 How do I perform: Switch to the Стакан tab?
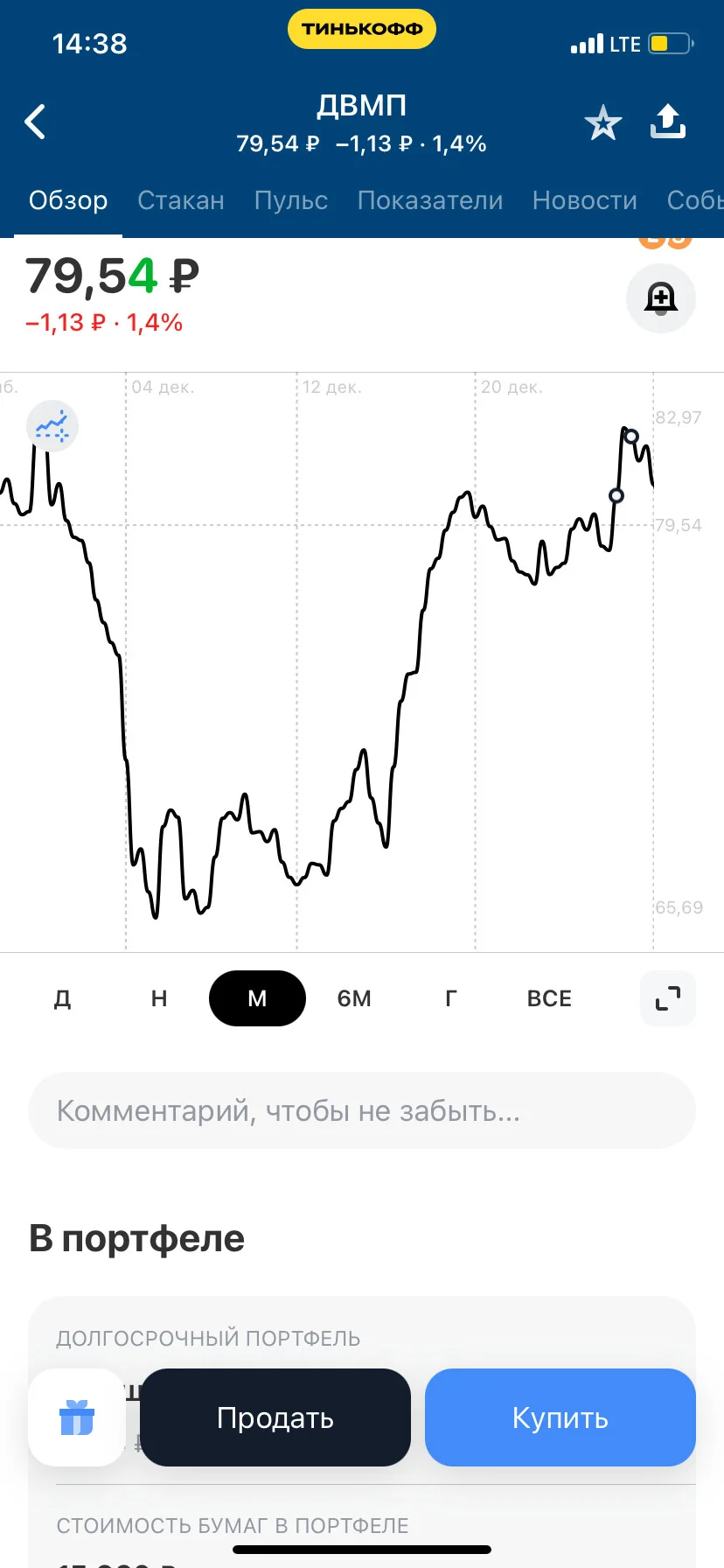pyautogui.click(x=181, y=200)
